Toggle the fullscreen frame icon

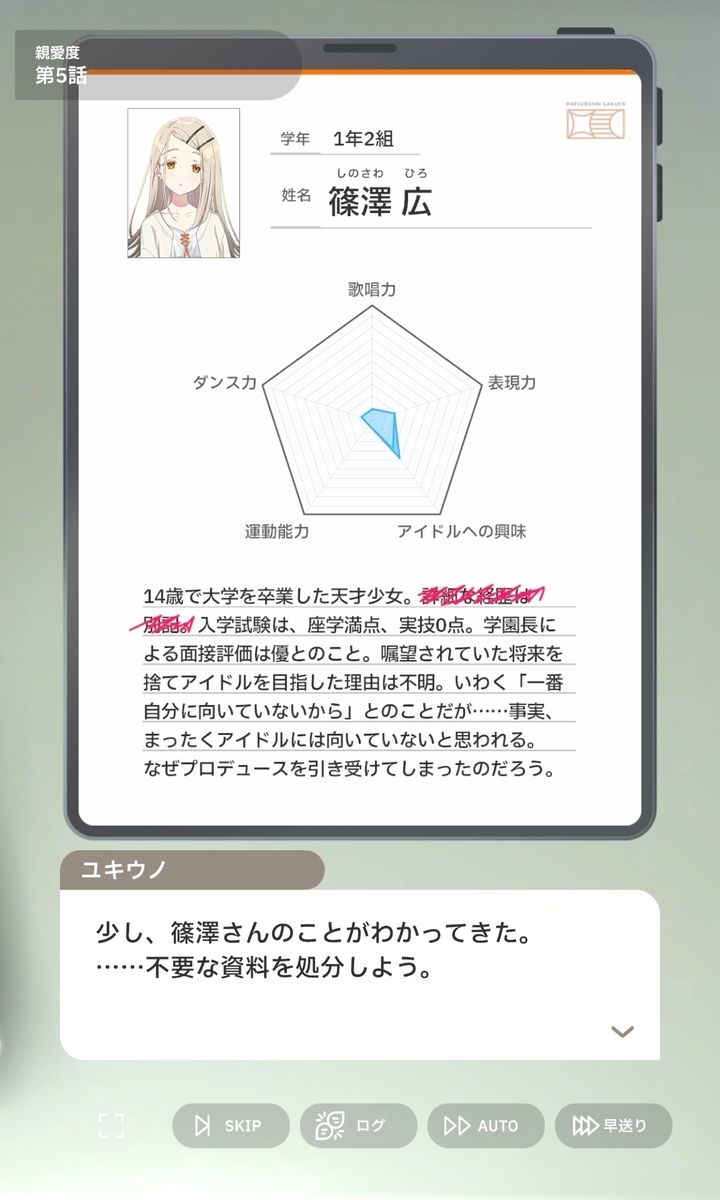(112, 1126)
